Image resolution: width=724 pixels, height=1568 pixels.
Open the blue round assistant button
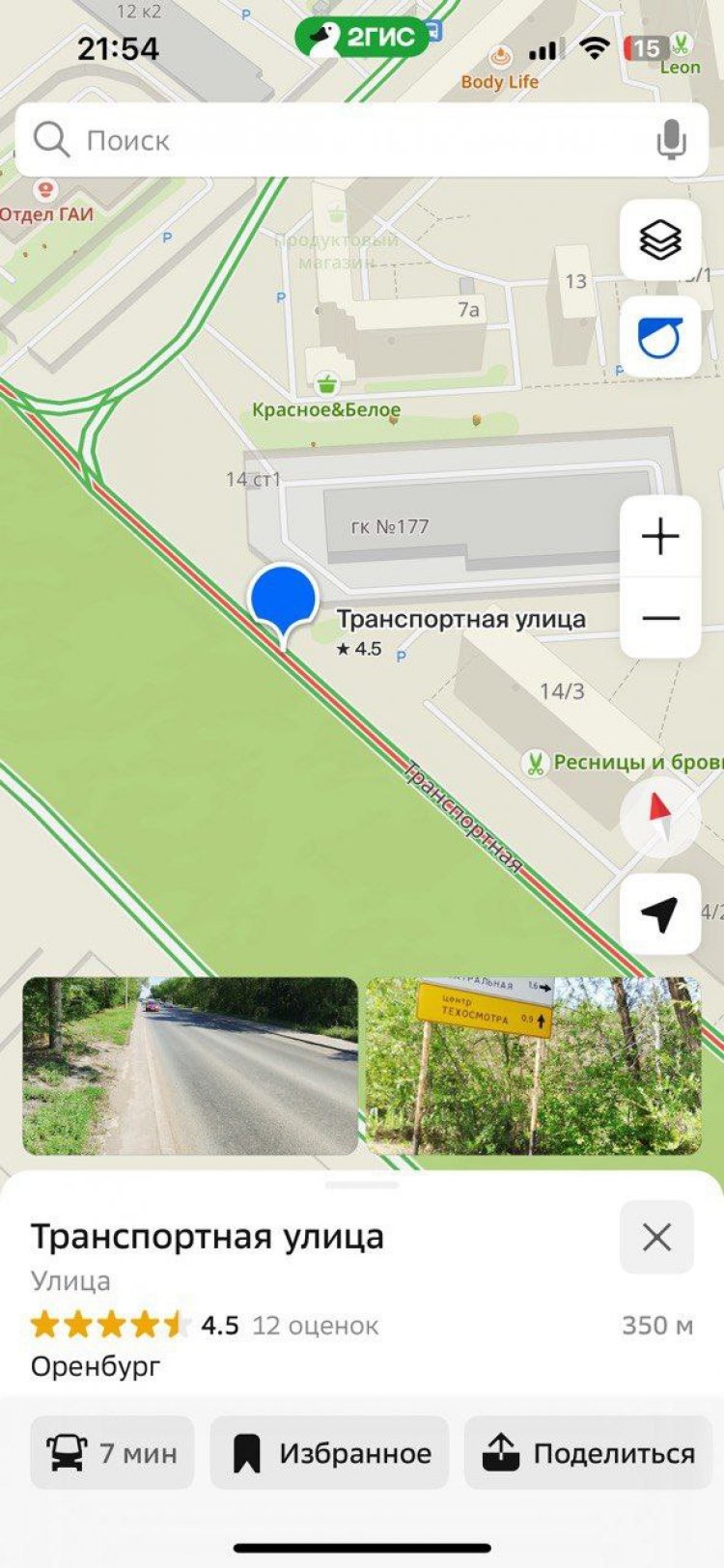[660, 338]
